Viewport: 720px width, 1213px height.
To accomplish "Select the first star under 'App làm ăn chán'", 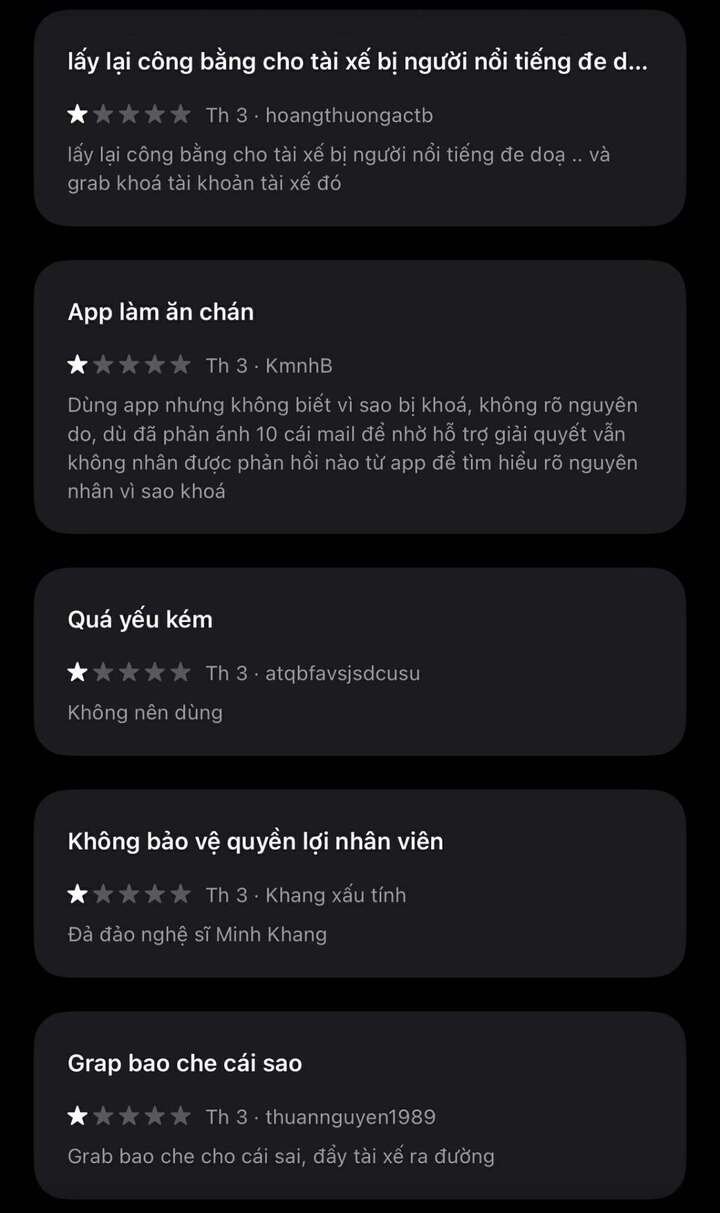I will coord(76,364).
